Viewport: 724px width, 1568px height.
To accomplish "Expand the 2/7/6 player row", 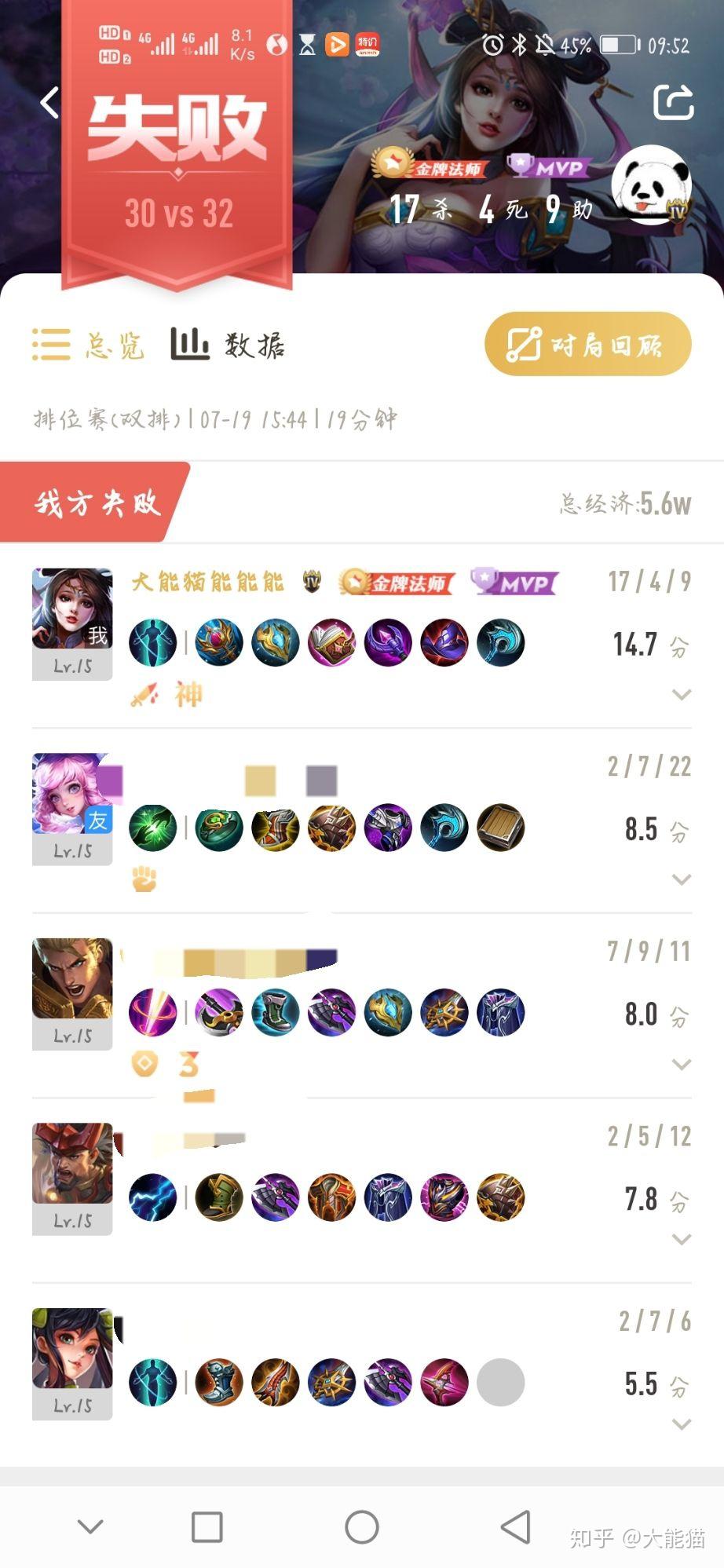I will 682,1424.
